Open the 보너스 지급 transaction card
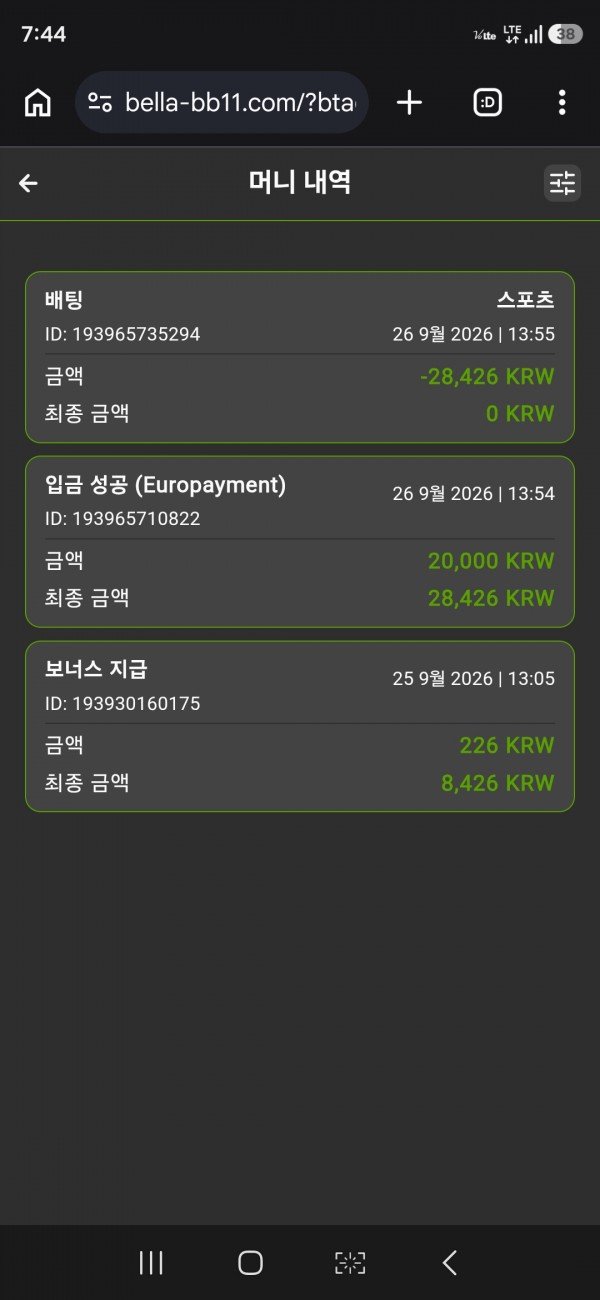The width and height of the screenshot is (600, 1300). [300, 726]
